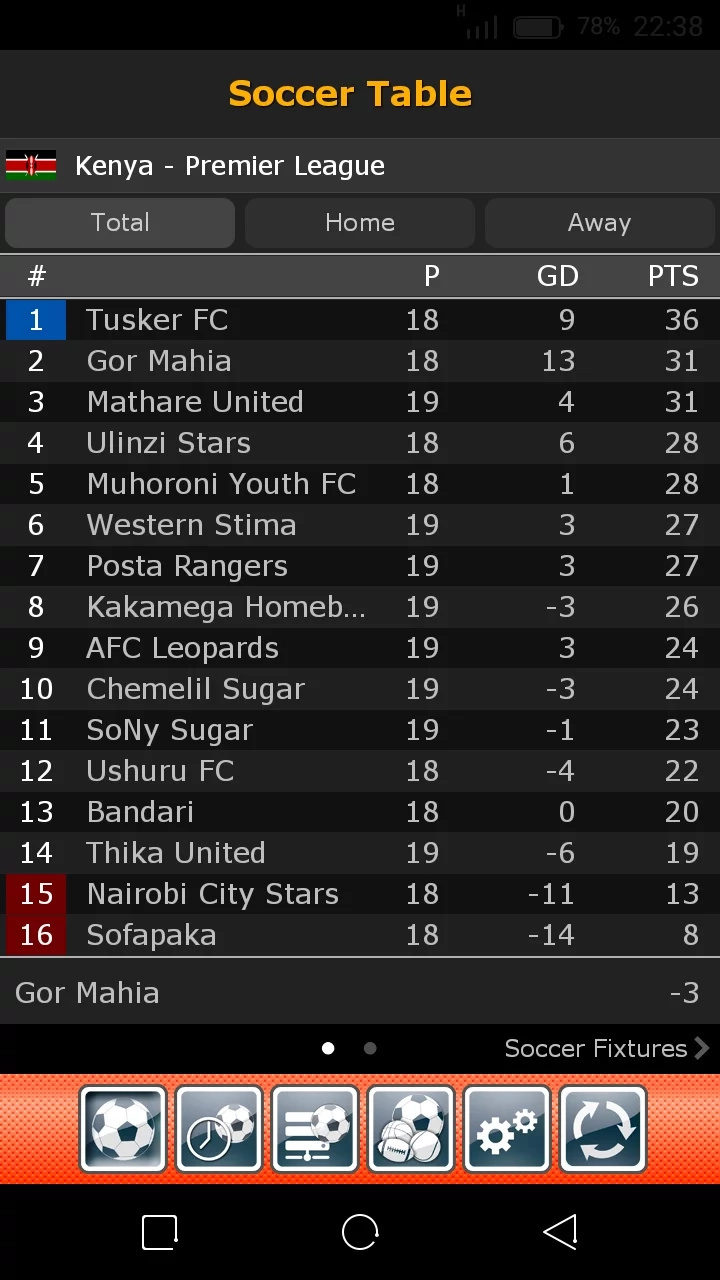Tap the soccer ball toolbar icon
Viewport: 720px width, 1280px height.
pyautogui.click(x=123, y=1129)
